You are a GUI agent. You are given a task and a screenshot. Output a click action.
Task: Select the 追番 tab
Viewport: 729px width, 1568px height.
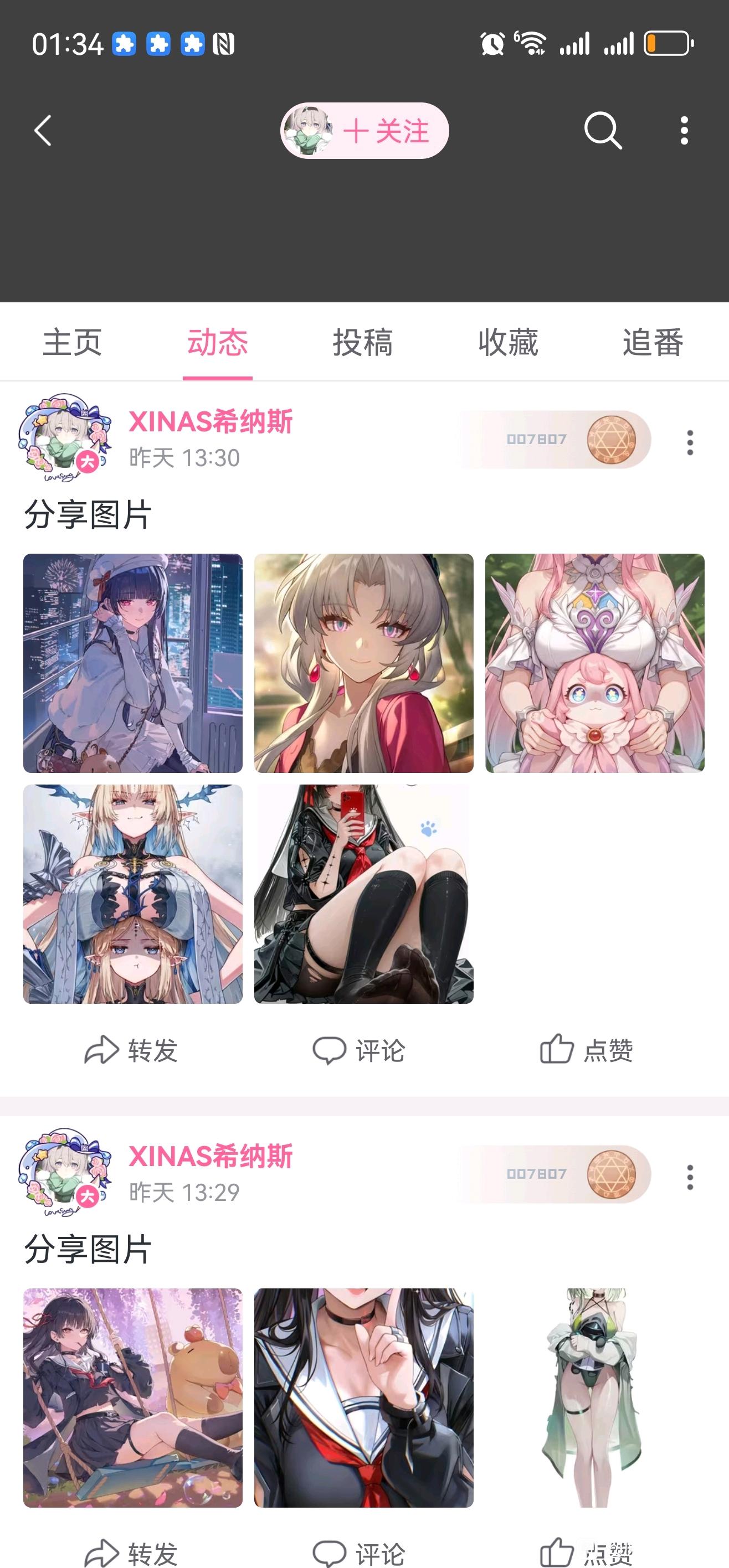tap(652, 342)
